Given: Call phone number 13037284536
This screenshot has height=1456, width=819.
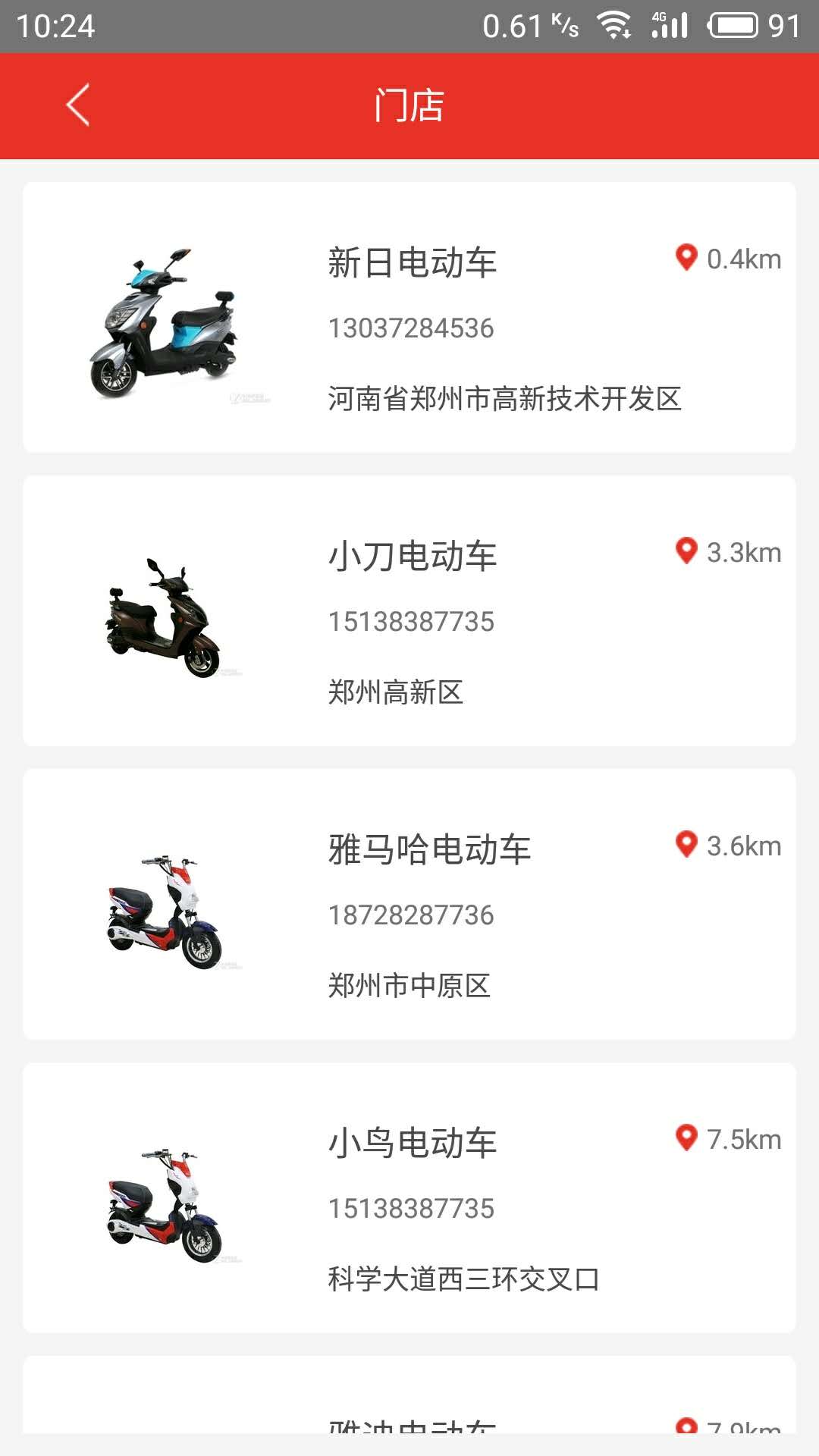Looking at the screenshot, I should click(x=413, y=328).
